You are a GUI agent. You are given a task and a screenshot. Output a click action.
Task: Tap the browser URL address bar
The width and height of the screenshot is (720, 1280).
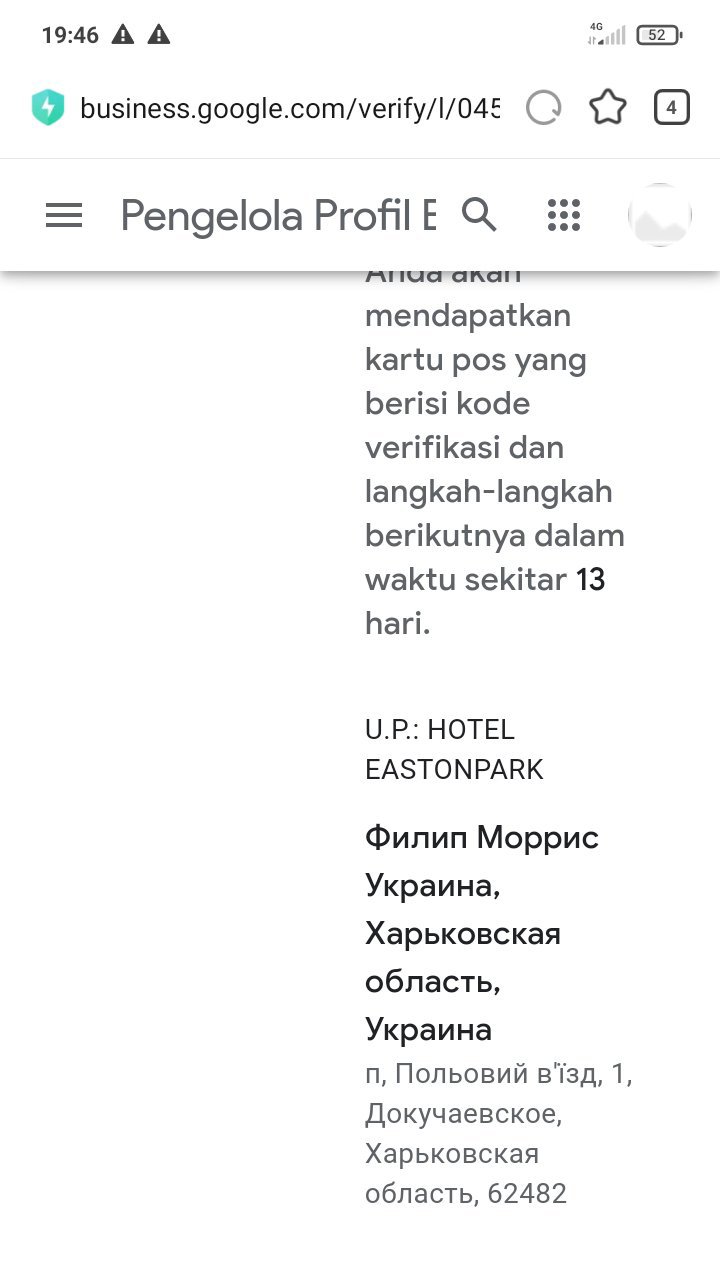(288, 108)
